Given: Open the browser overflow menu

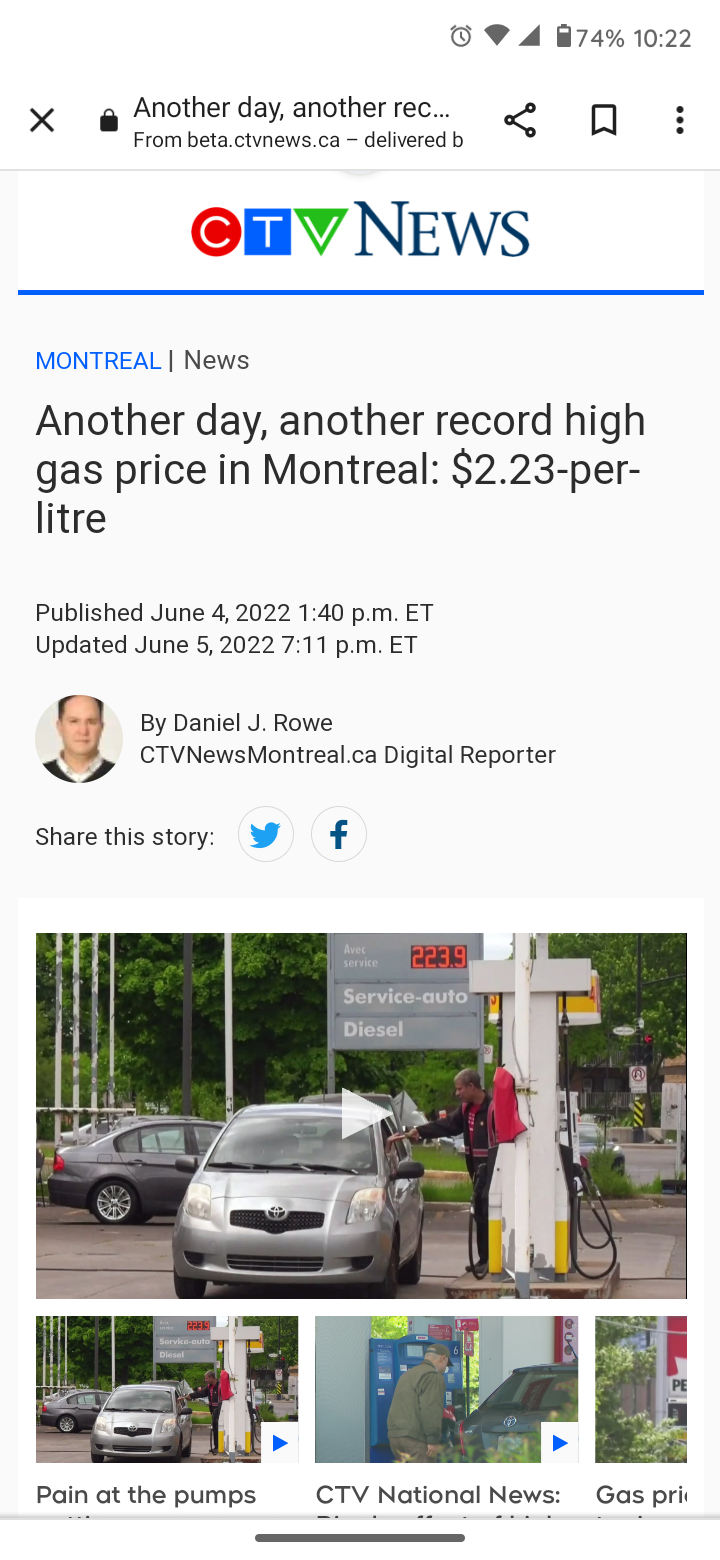Looking at the screenshot, I should [x=679, y=121].
